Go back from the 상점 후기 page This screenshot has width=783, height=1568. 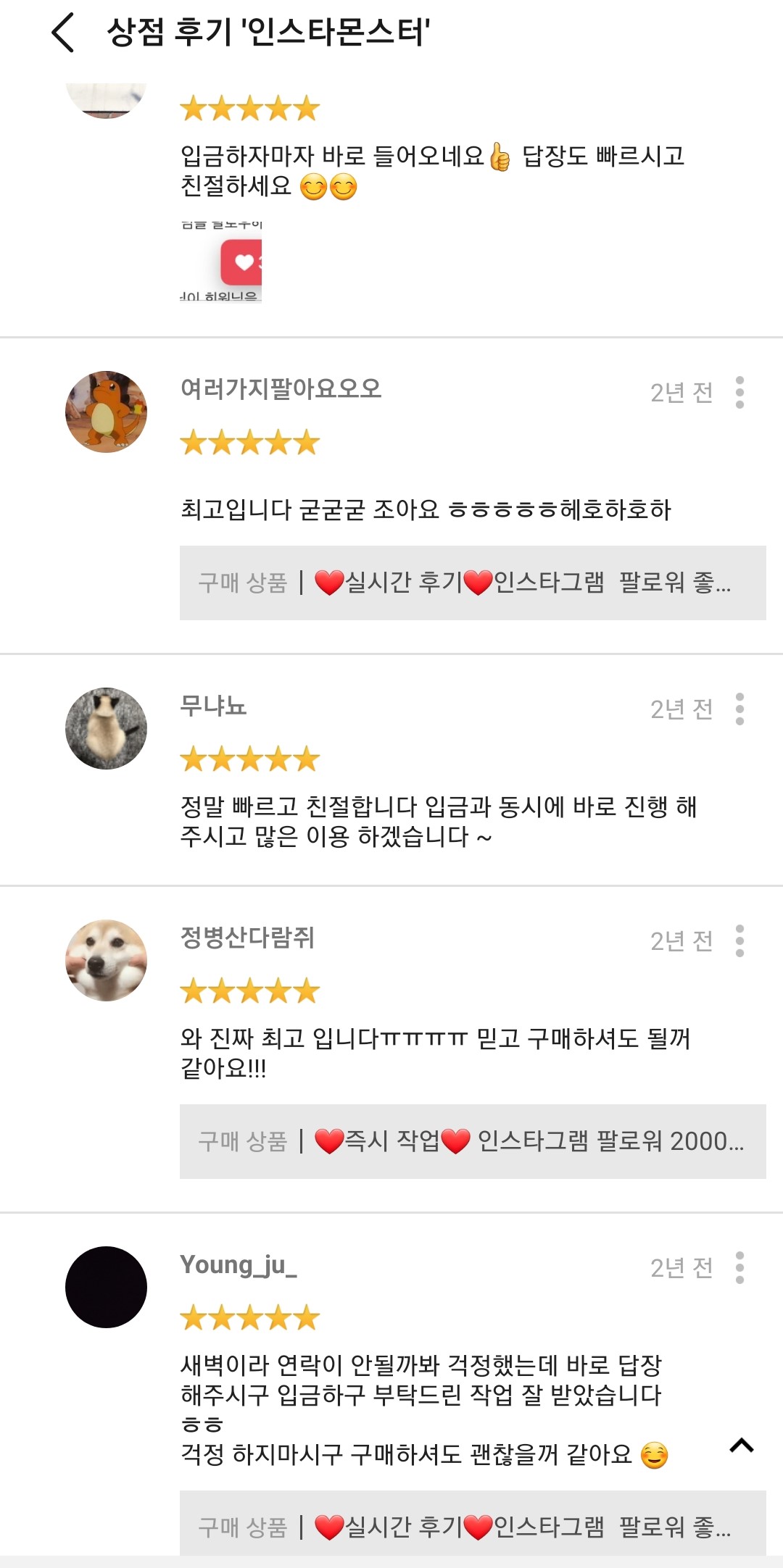click(64, 33)
